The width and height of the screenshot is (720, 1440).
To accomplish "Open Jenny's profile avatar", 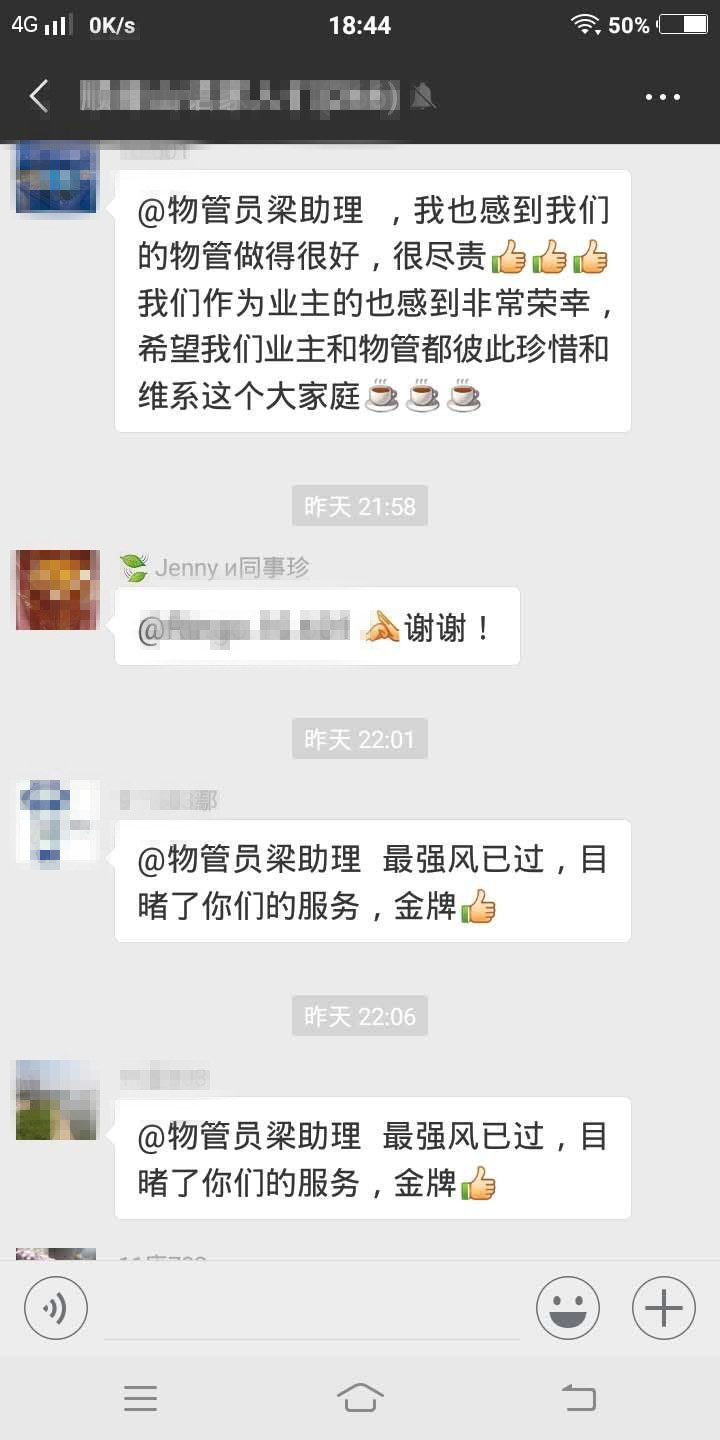I will [57, 590].
